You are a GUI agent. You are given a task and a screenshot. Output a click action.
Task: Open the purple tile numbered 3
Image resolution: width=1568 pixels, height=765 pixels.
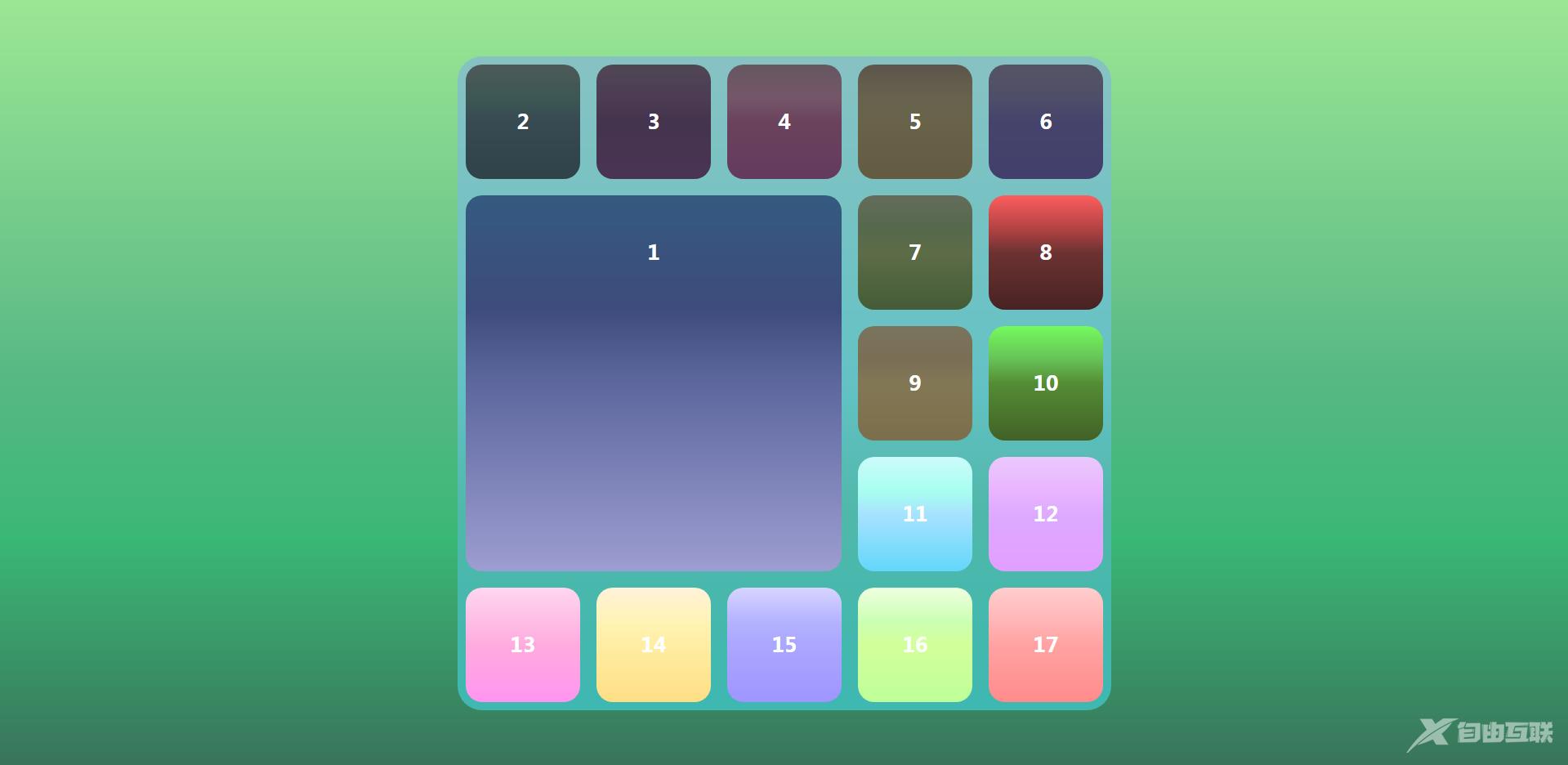point(653,122)
